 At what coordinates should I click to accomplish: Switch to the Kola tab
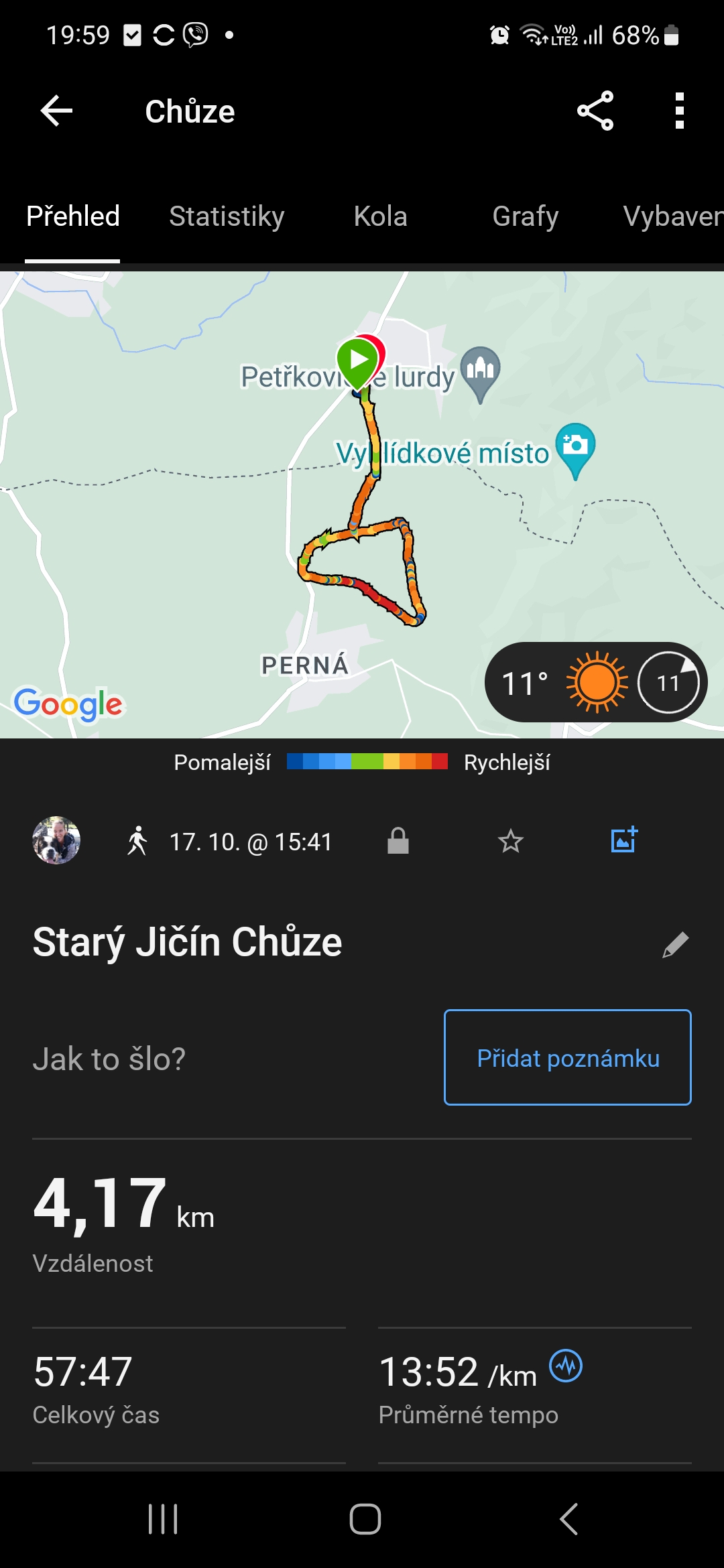pos(380,216)
